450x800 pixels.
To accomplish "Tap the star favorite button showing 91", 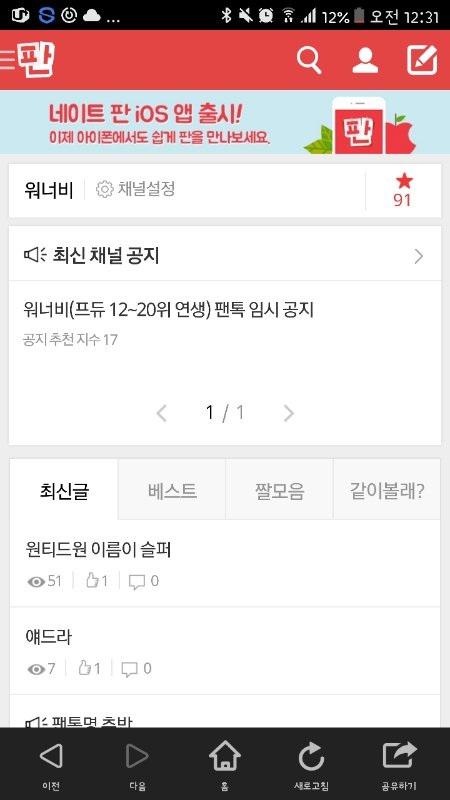I will [x=403, y=191].
